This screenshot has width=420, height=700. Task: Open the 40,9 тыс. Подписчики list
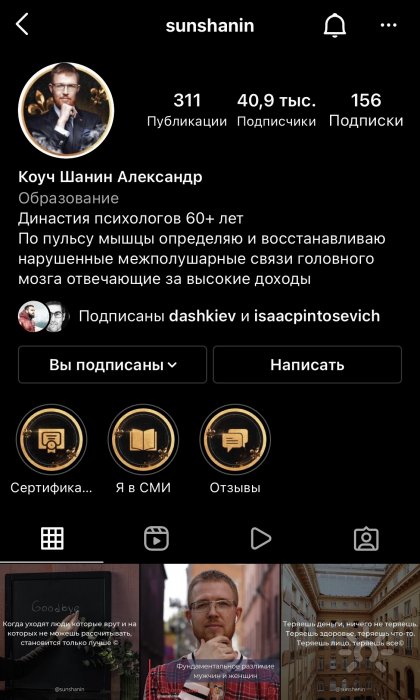coord(276,109)
